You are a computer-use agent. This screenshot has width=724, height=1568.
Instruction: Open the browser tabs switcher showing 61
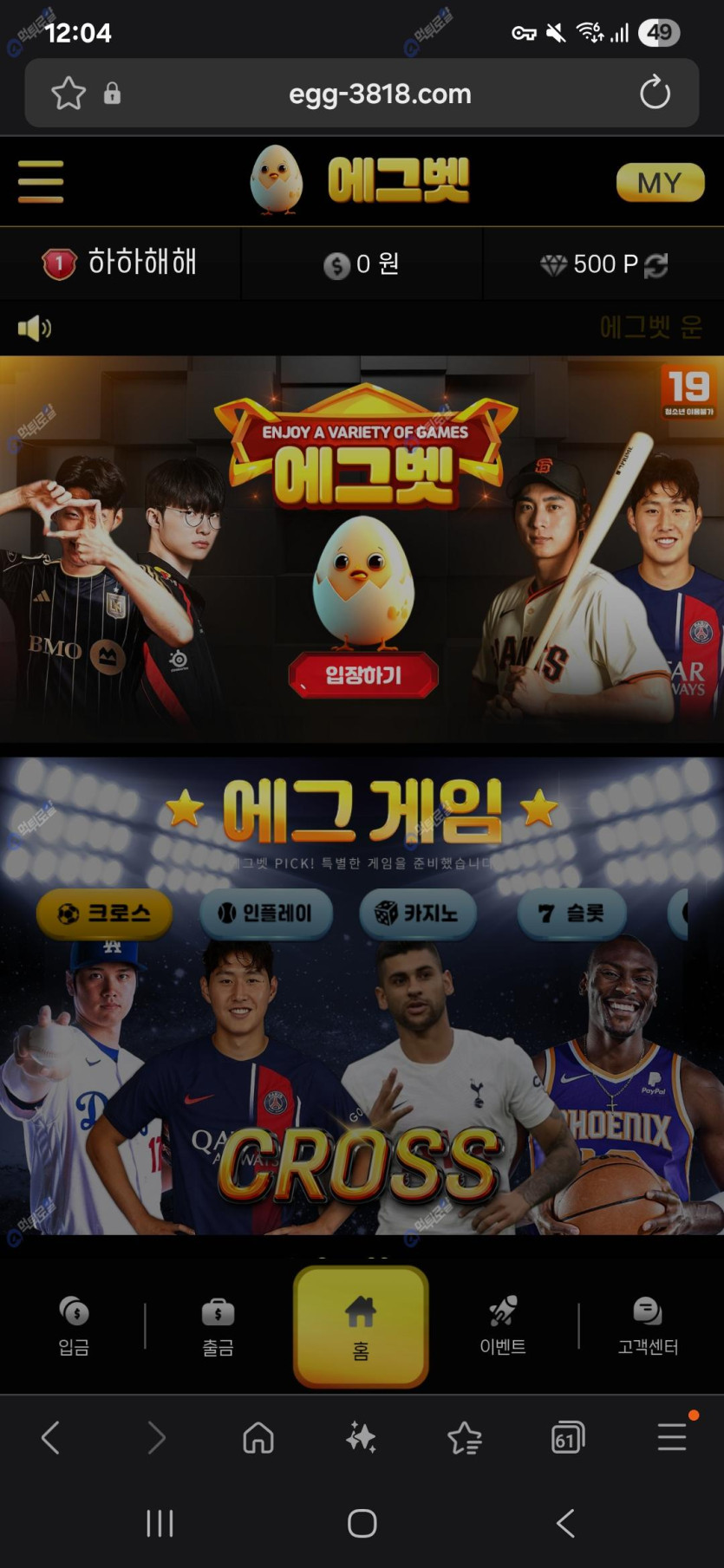(567, 1438)
